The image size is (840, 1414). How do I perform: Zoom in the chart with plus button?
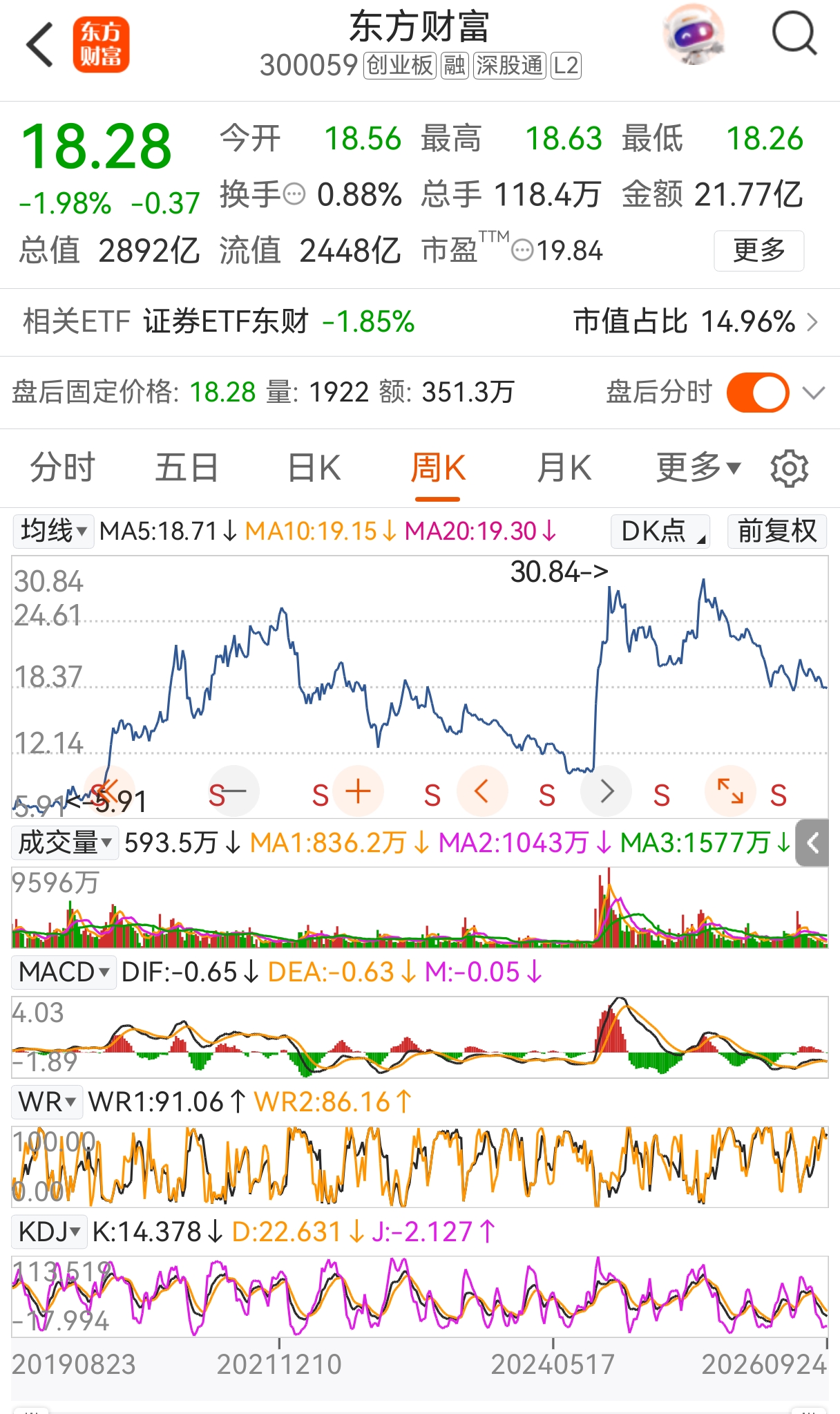[x=358, y=791]
